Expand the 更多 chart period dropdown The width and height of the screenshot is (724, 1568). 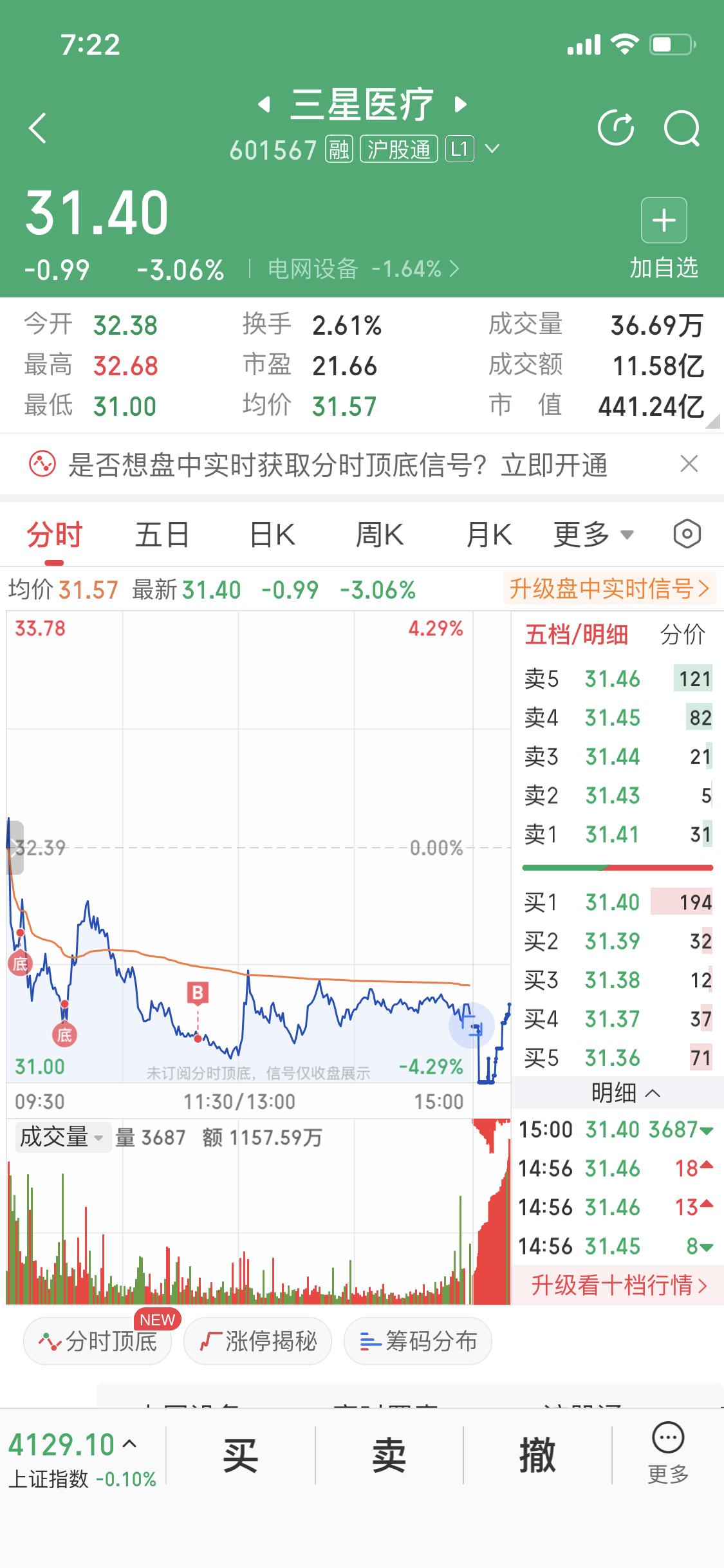[x=593, y=535]
